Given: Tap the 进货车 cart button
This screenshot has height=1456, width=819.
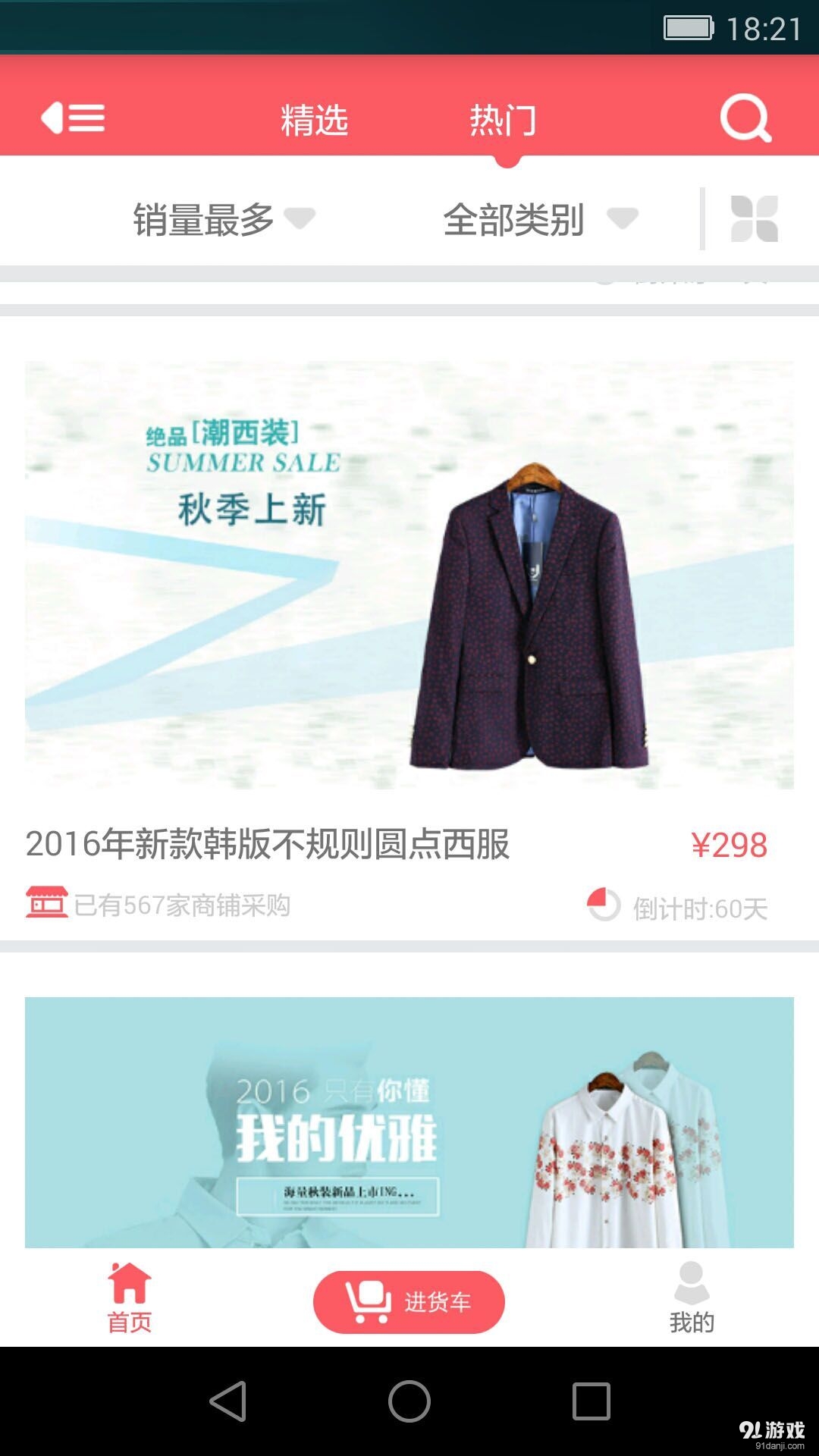Looking at the screenshot, I should click(x=409, y=1301).
